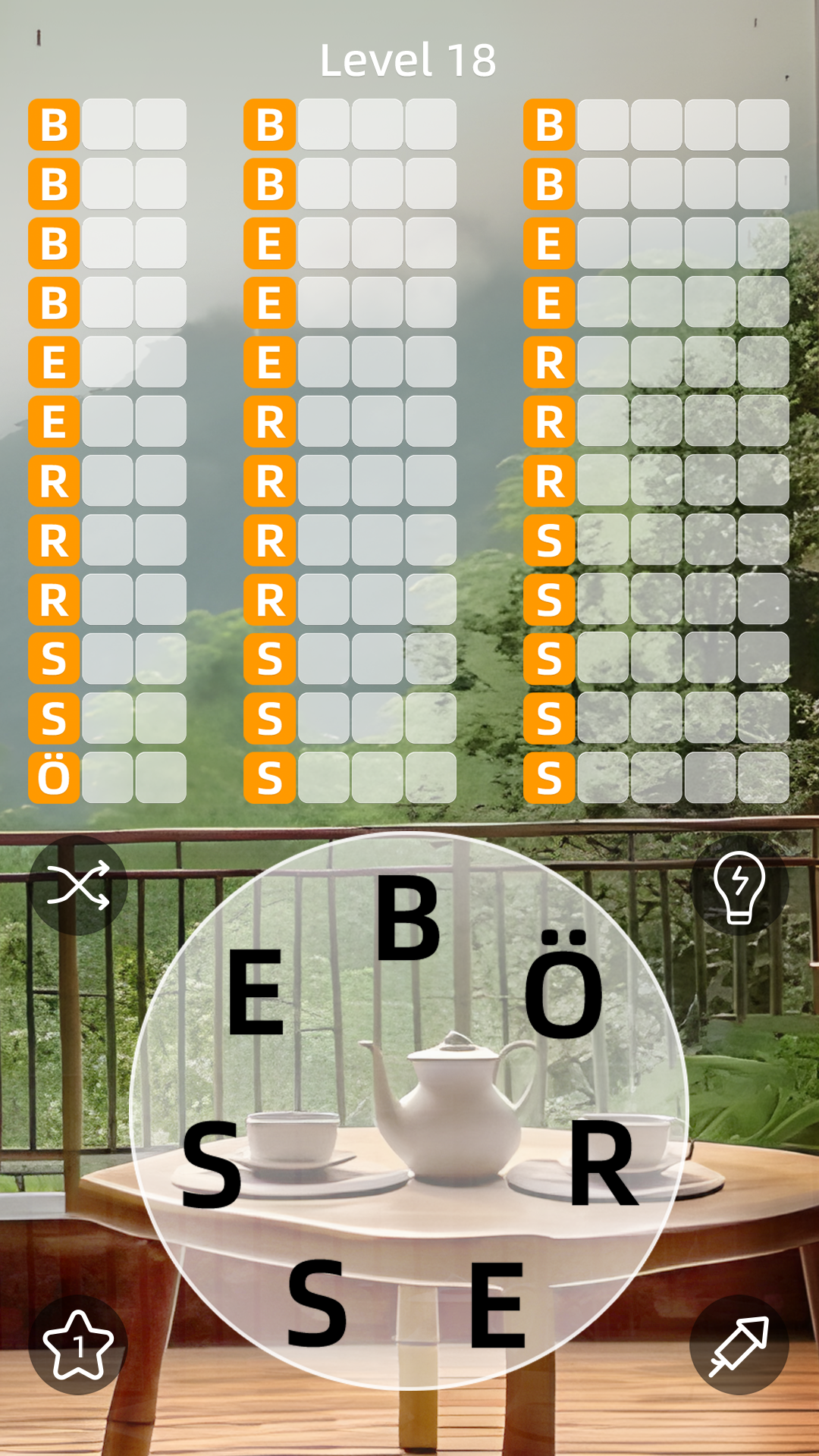Select letter B in the wheel
819x1456 pixels.
tap(408, 918)
